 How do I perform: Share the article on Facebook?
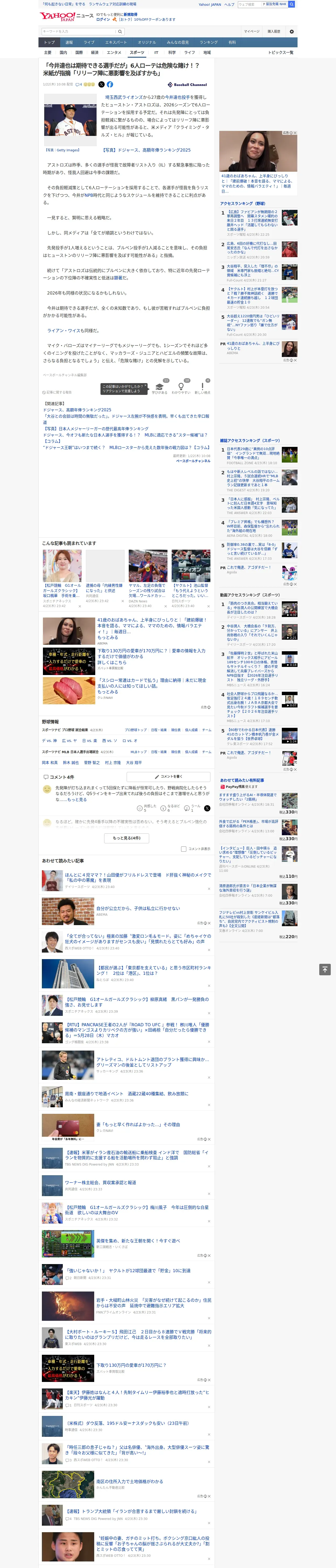110,85
